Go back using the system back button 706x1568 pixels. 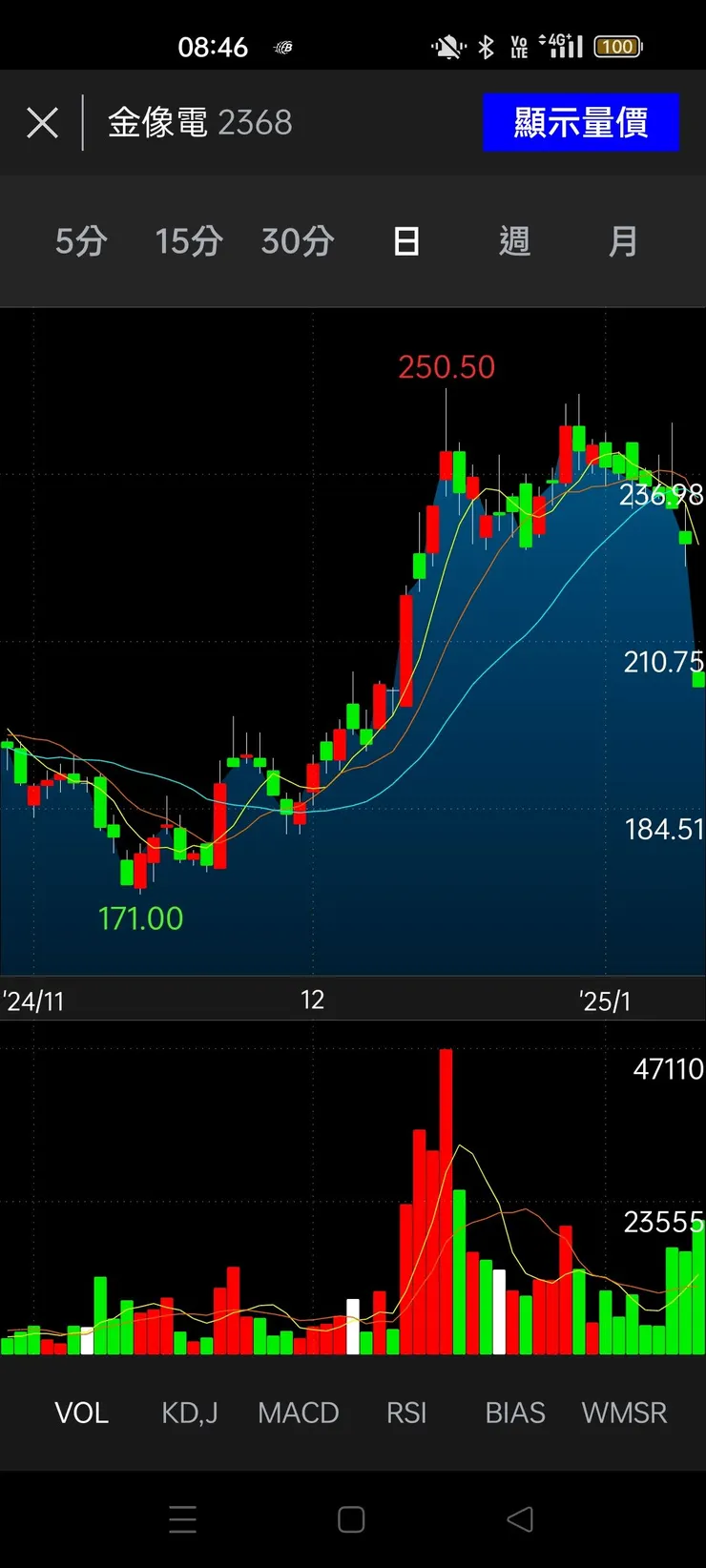click(x=520, y=1519)
